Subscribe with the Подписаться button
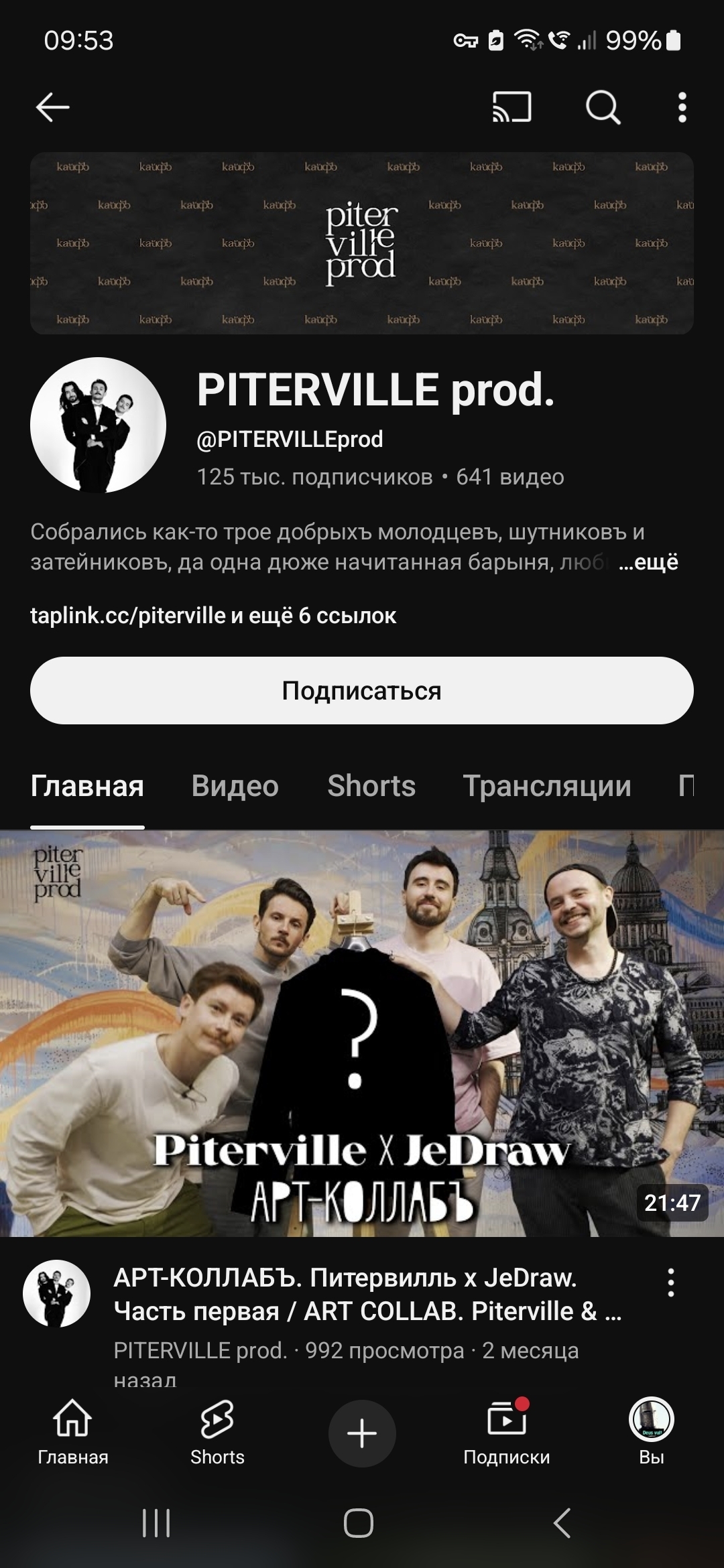The image size is (724, 1568). [362, 691]
